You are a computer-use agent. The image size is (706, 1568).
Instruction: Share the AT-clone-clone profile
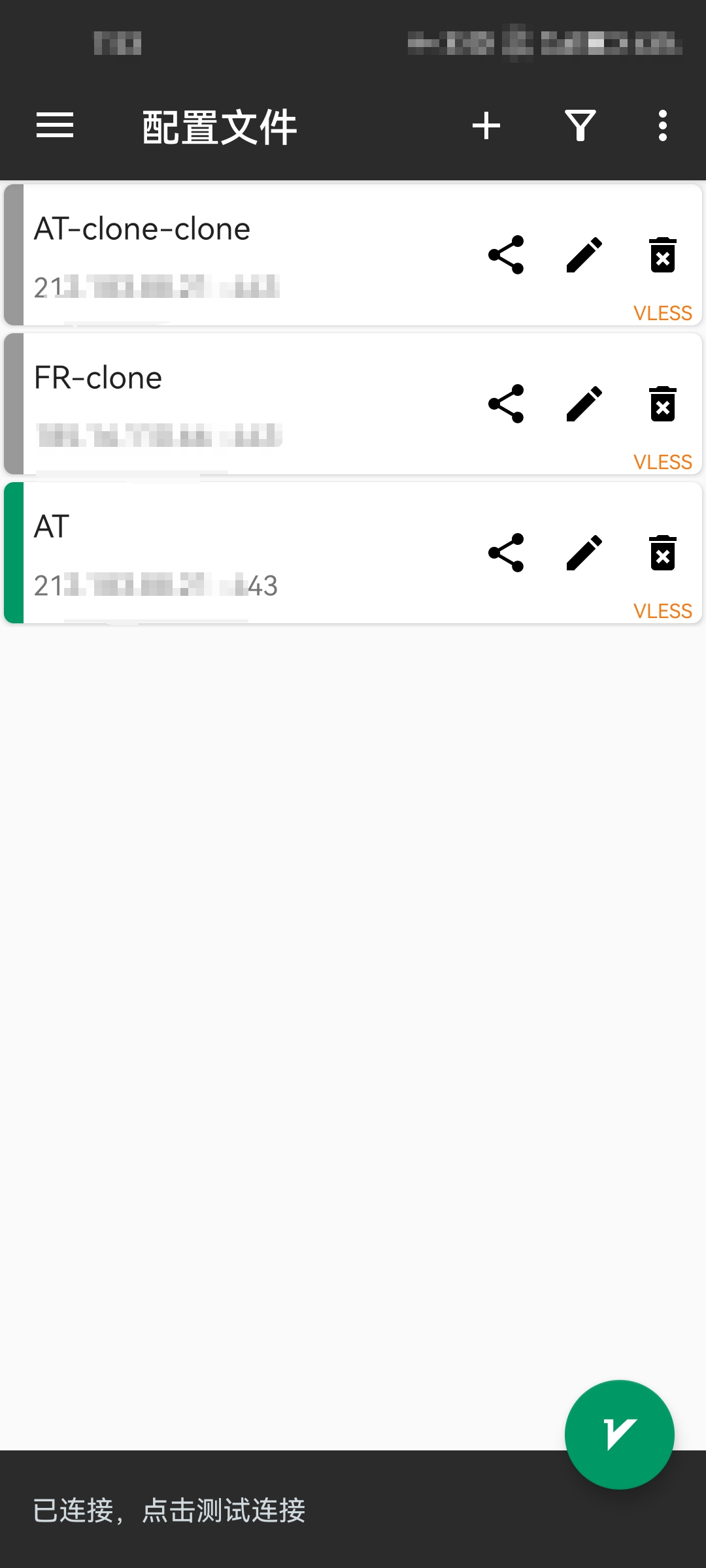506,255
